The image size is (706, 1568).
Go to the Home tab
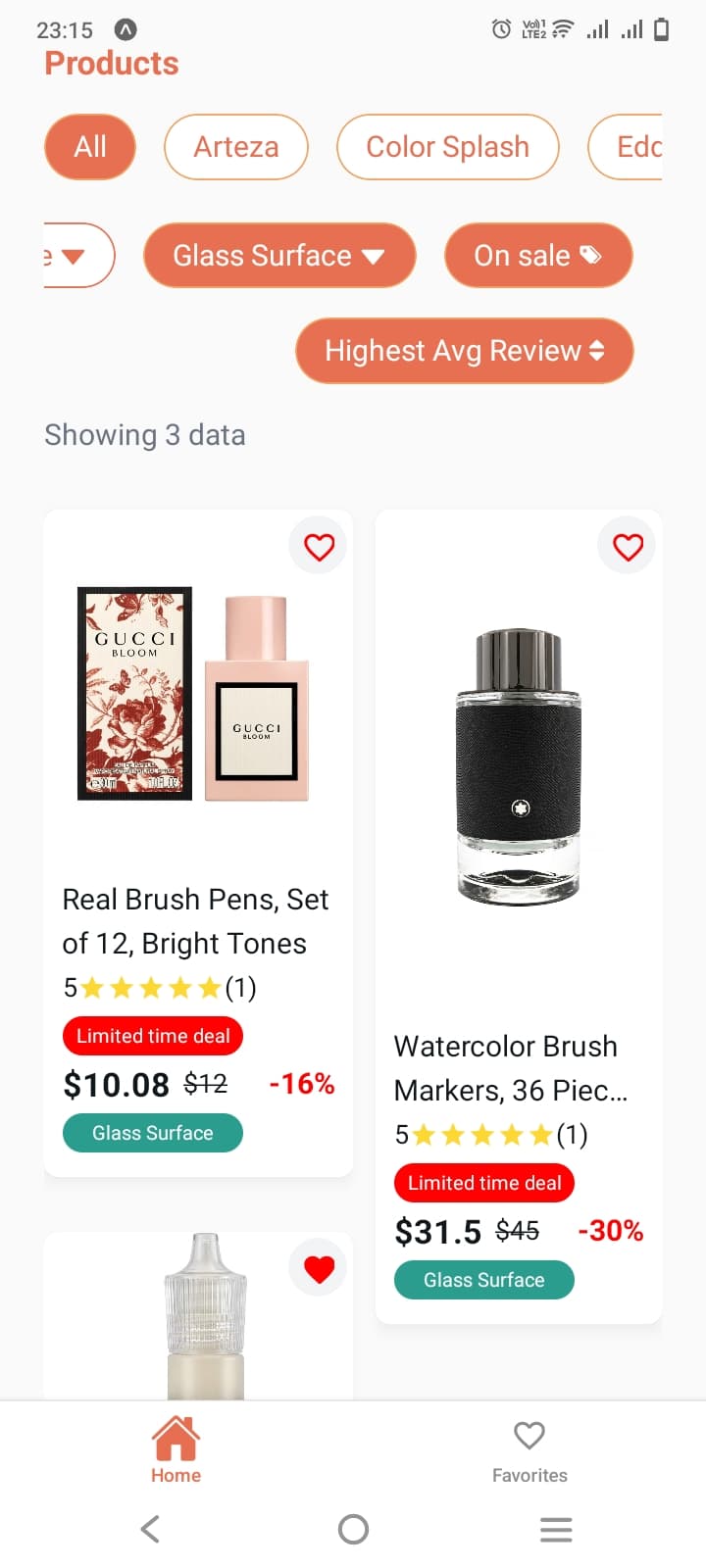[176, 1450]
